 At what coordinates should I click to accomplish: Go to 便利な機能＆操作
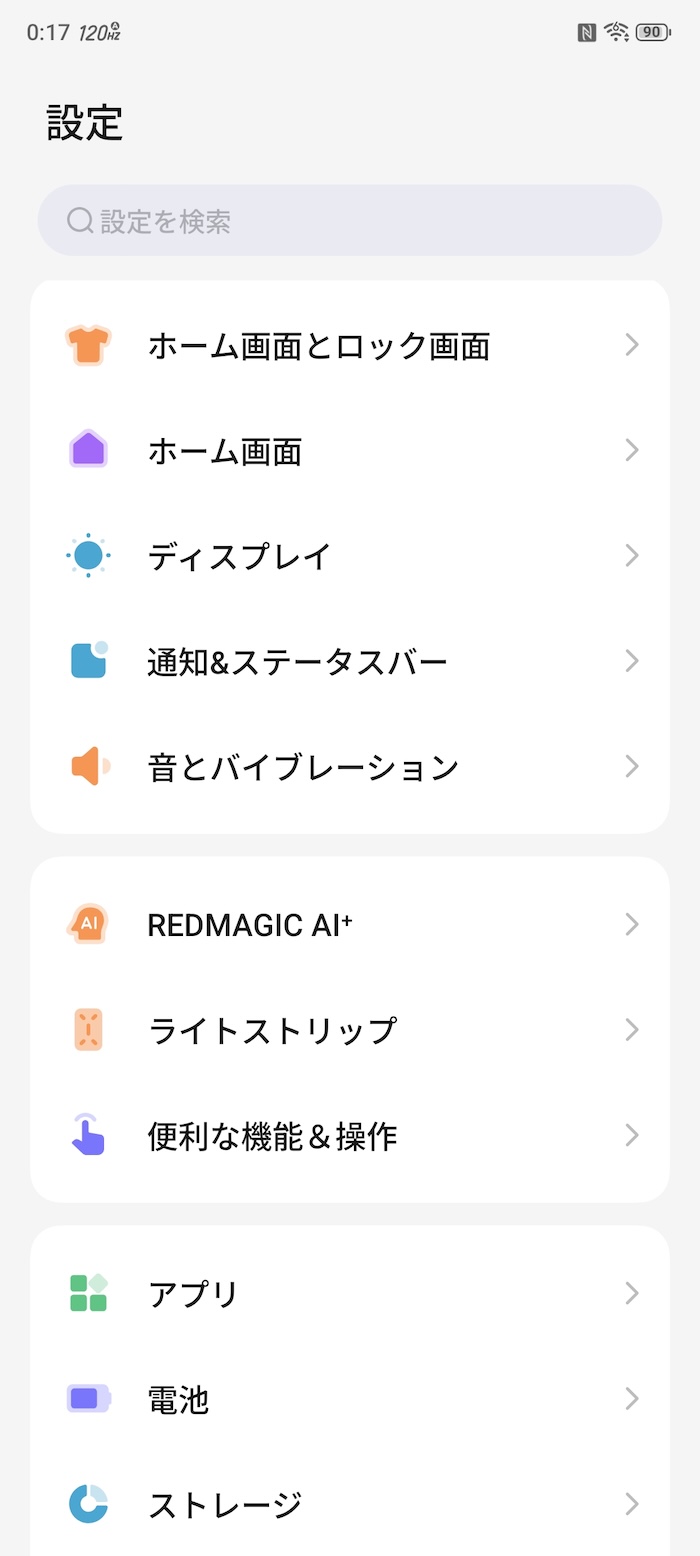(x=350, y=1135)
